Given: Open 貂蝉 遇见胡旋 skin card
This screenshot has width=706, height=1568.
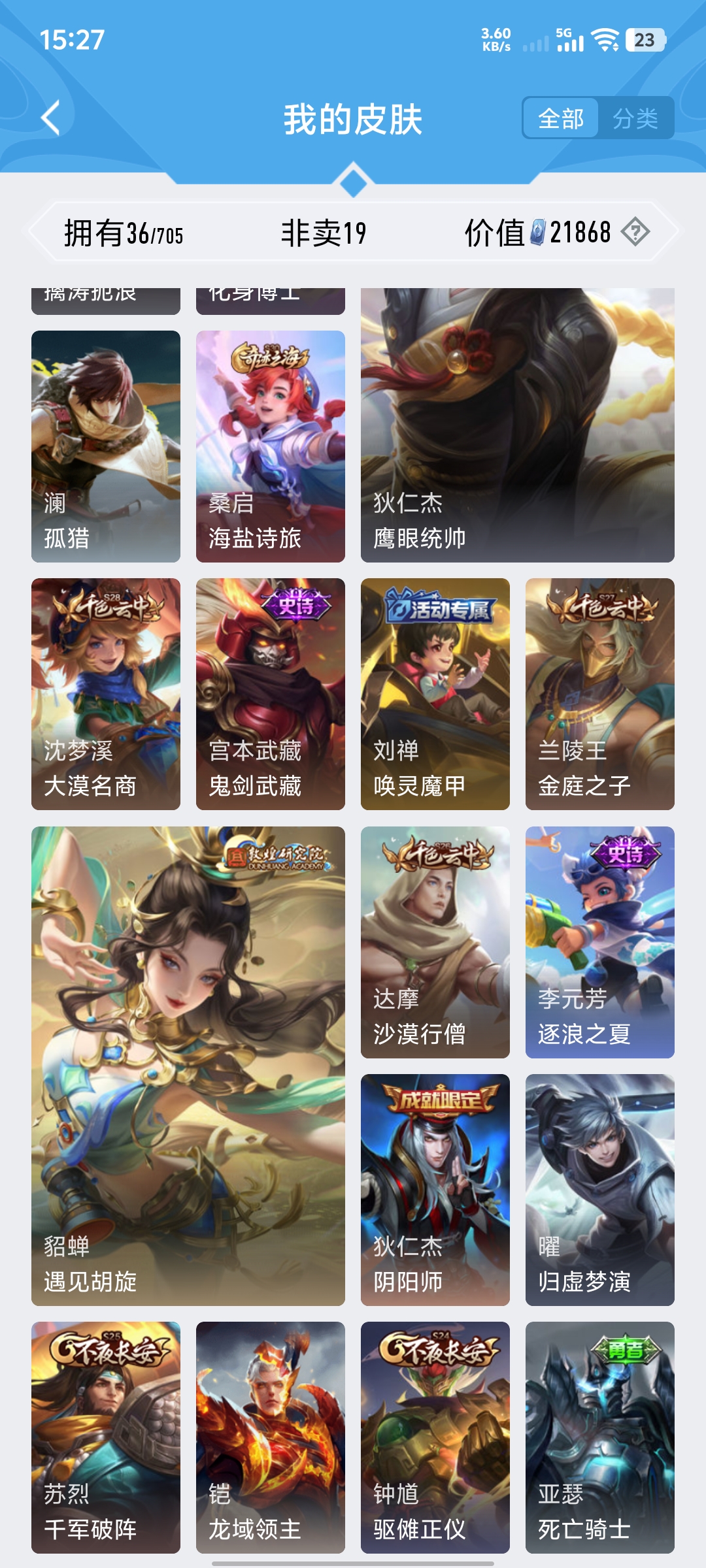Looking at the screenshot, I should pyautogui.click(x=188, y=1066).
